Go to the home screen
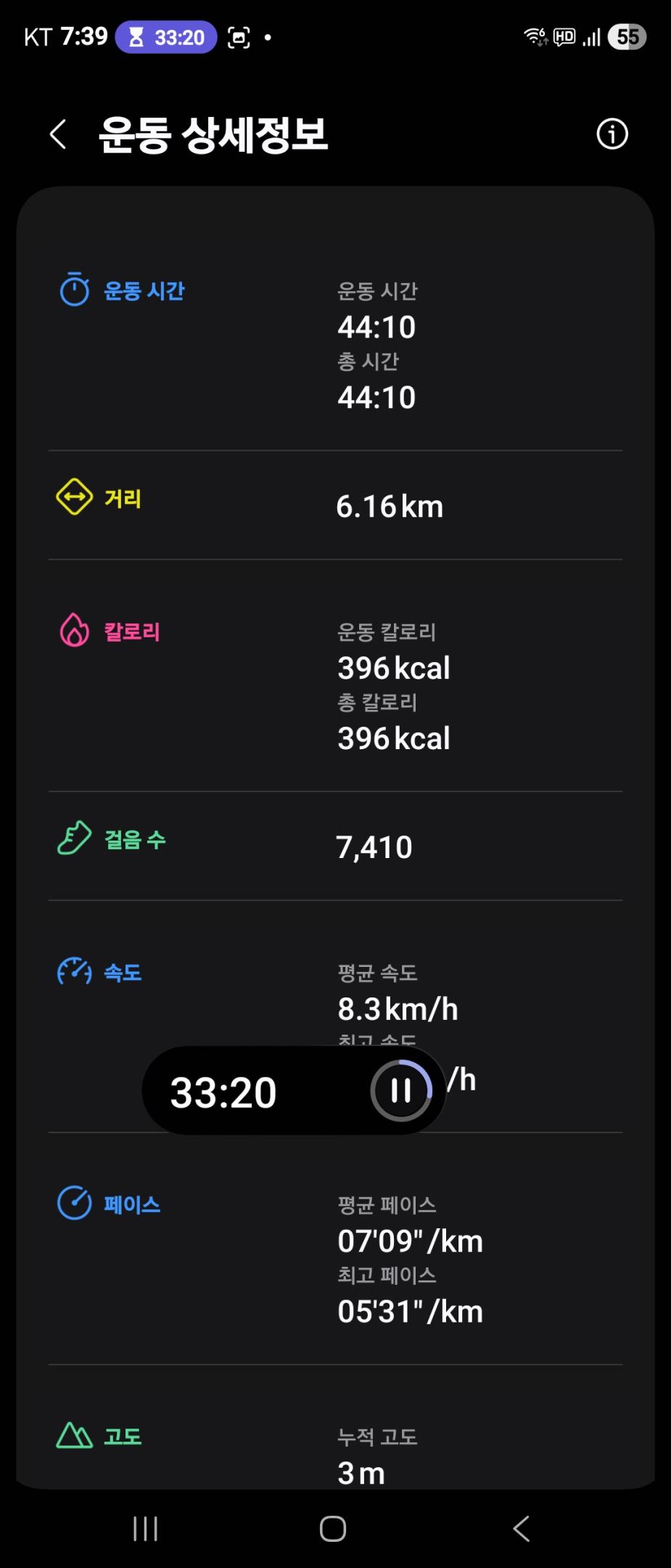This screenshot has width=671, height=1568. tap(333, 1528)
